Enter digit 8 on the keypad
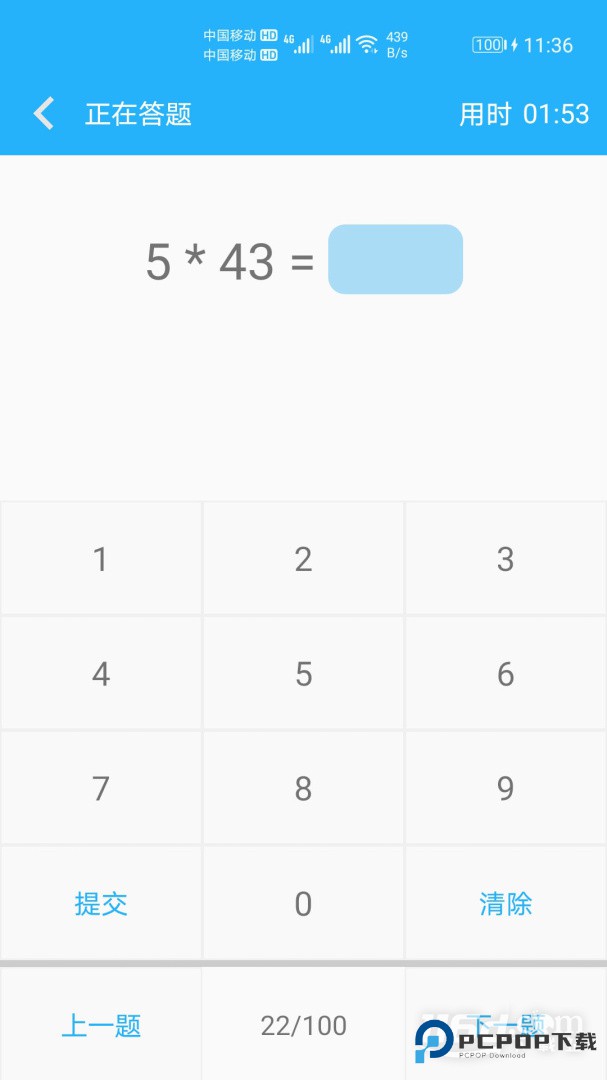Image resolution: width=607 pixels, height=1080 pixels. pos(303,788)
